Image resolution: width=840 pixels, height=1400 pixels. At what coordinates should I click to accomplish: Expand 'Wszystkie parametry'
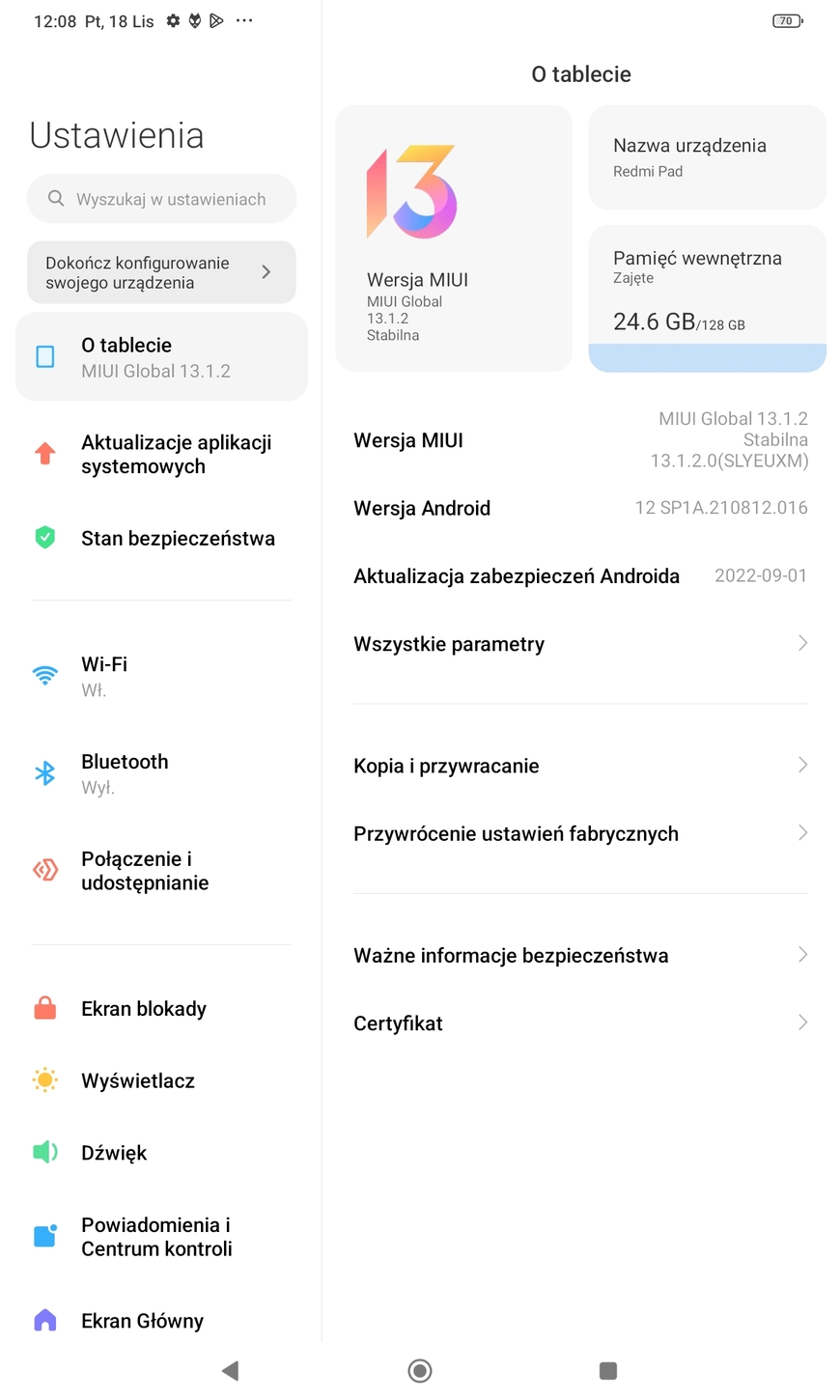coord(580,644)
